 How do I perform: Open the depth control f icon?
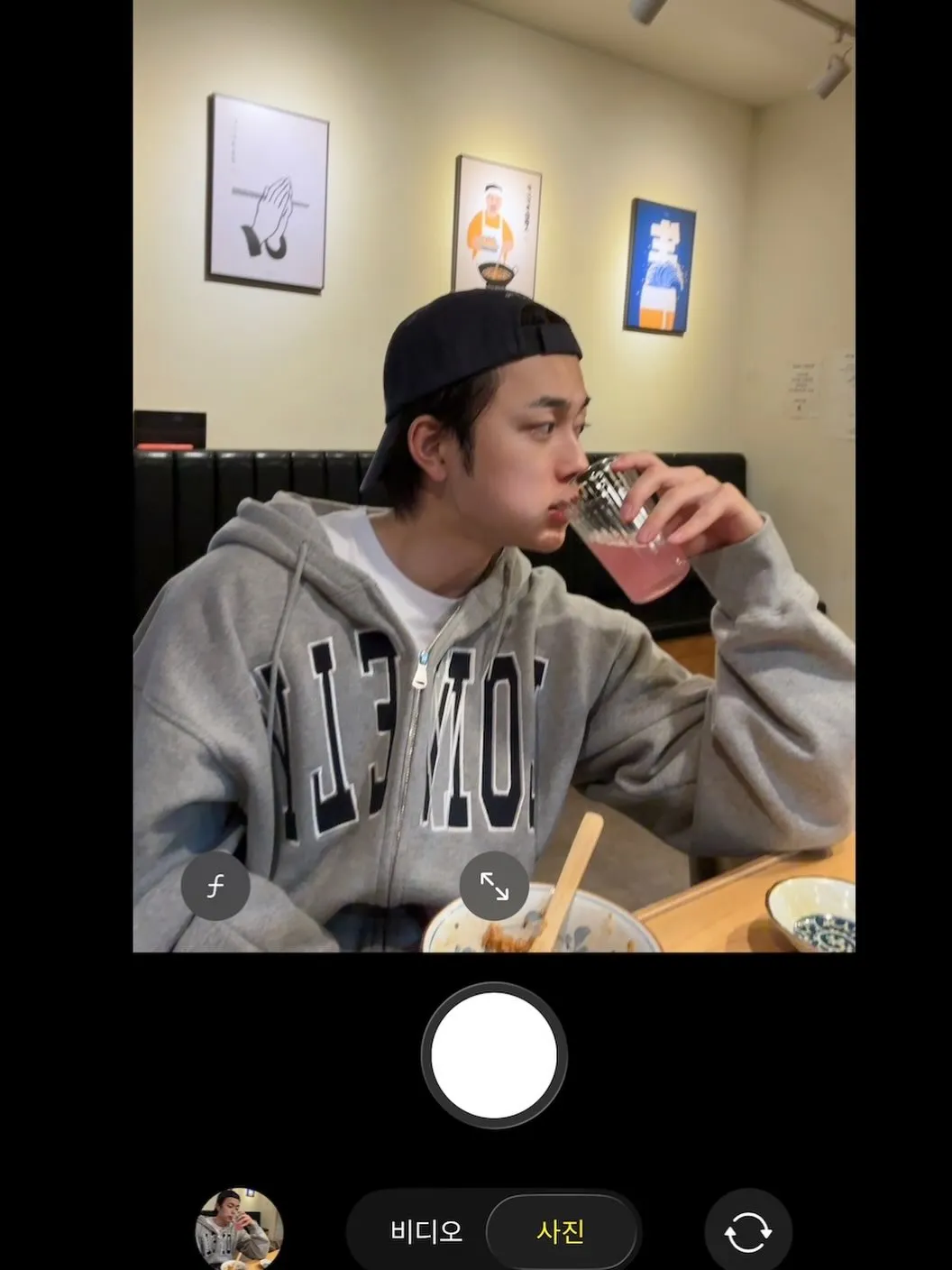(x=215, y=886)
